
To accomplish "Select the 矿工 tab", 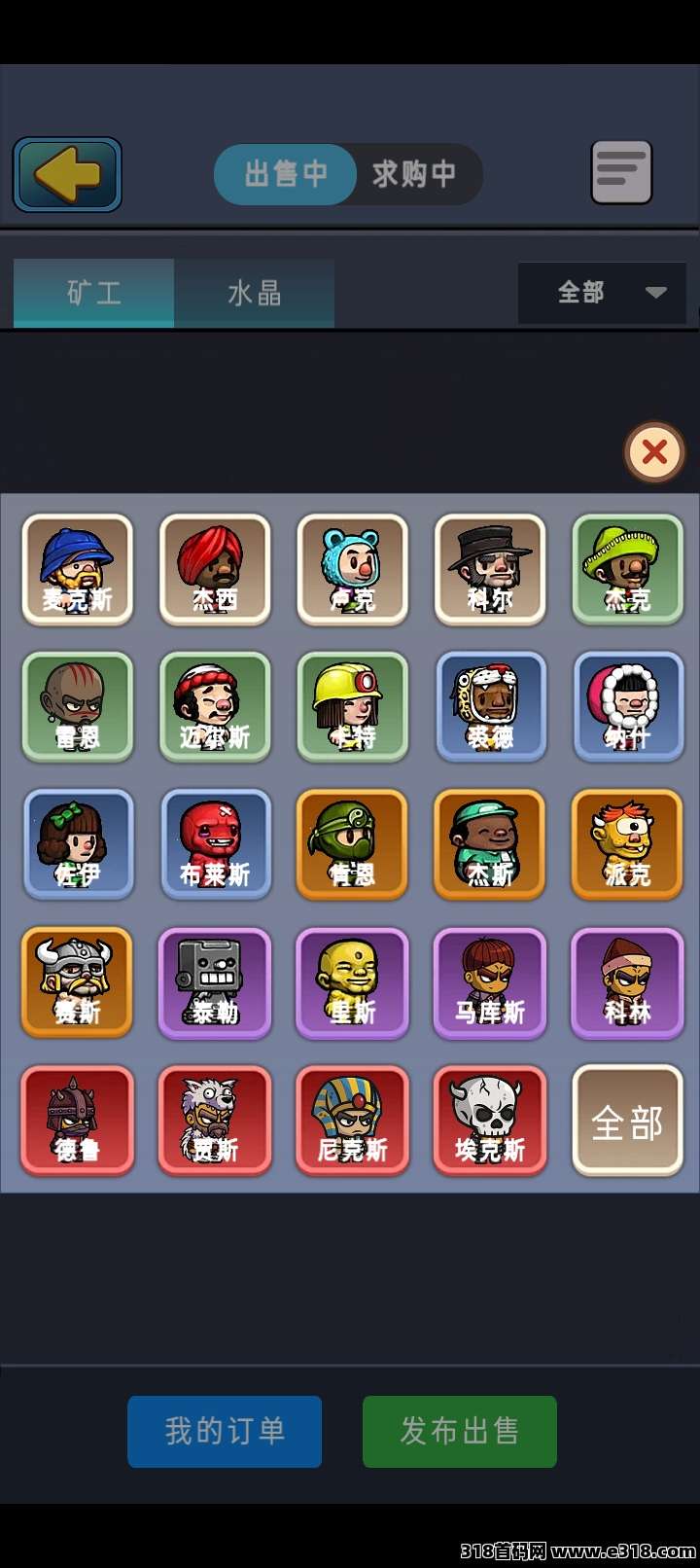I will tap(94, 293).
